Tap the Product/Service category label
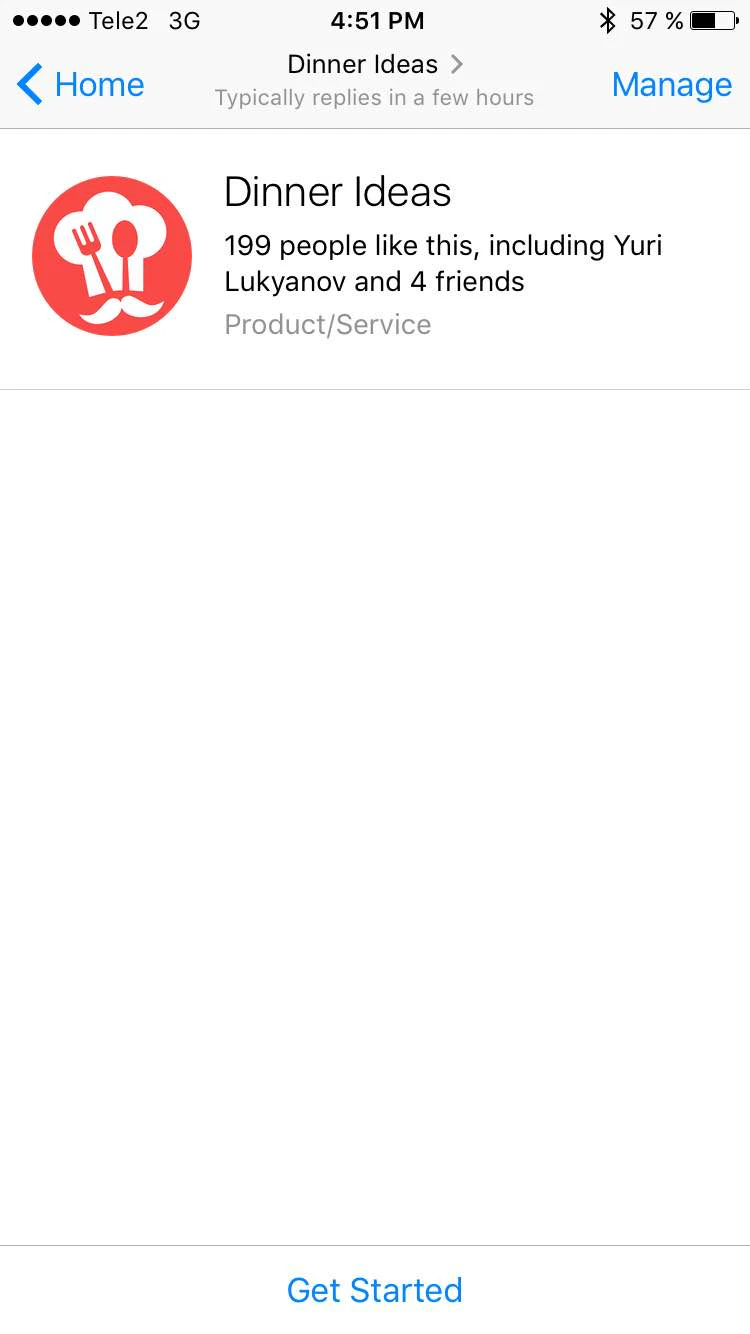Screen dimensions: 750x1334 [327, 324]
